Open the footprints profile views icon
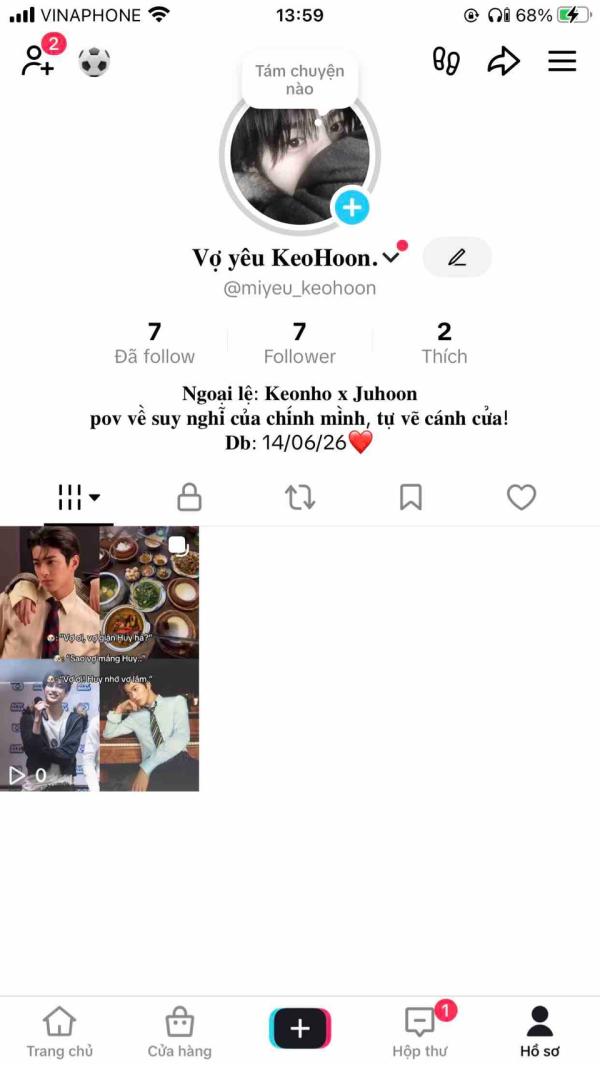600x1067 pixels. coord(446,62)
